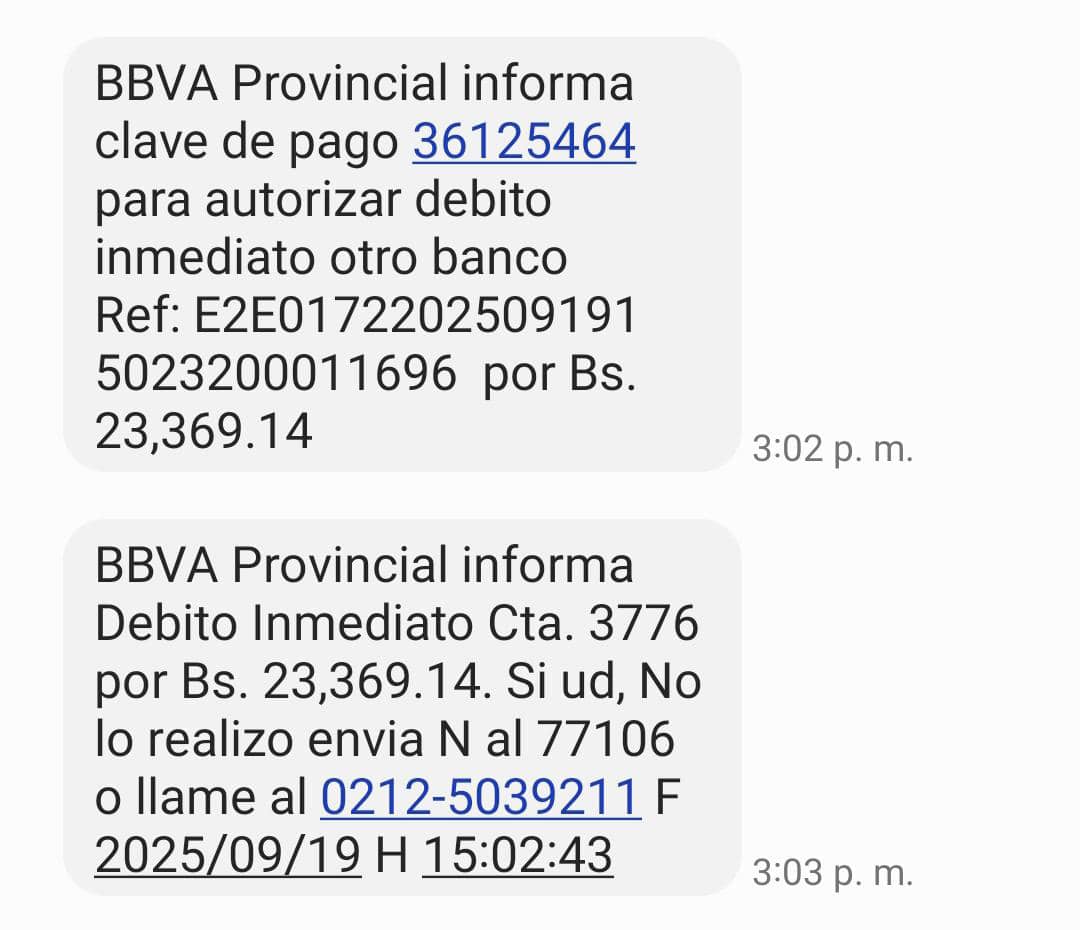Select the underlined time 15:02:43
1080x930 pixels.
[517, 856]
